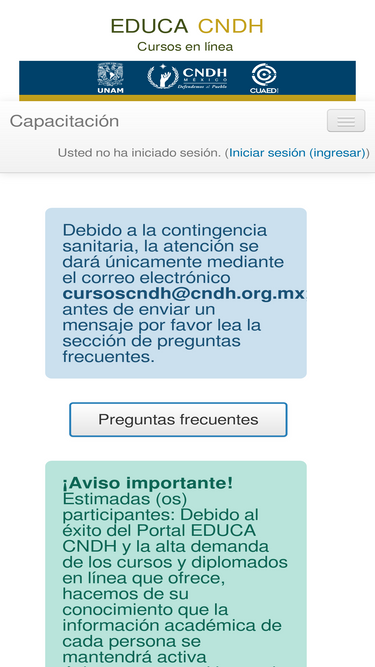Open the Preguntas frecuentes button
Screen dimensions: 375x667
(x=178, y=419)
